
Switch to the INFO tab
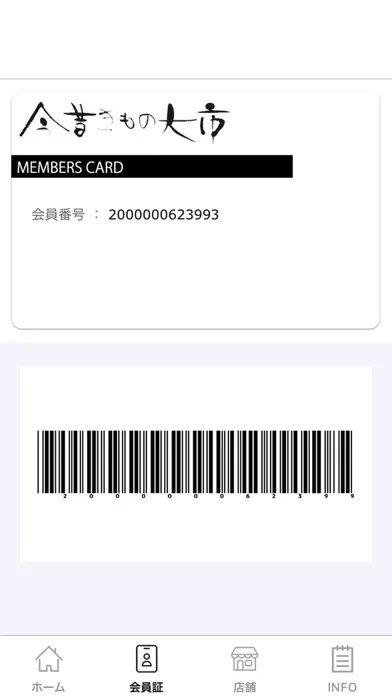point(342,668)
